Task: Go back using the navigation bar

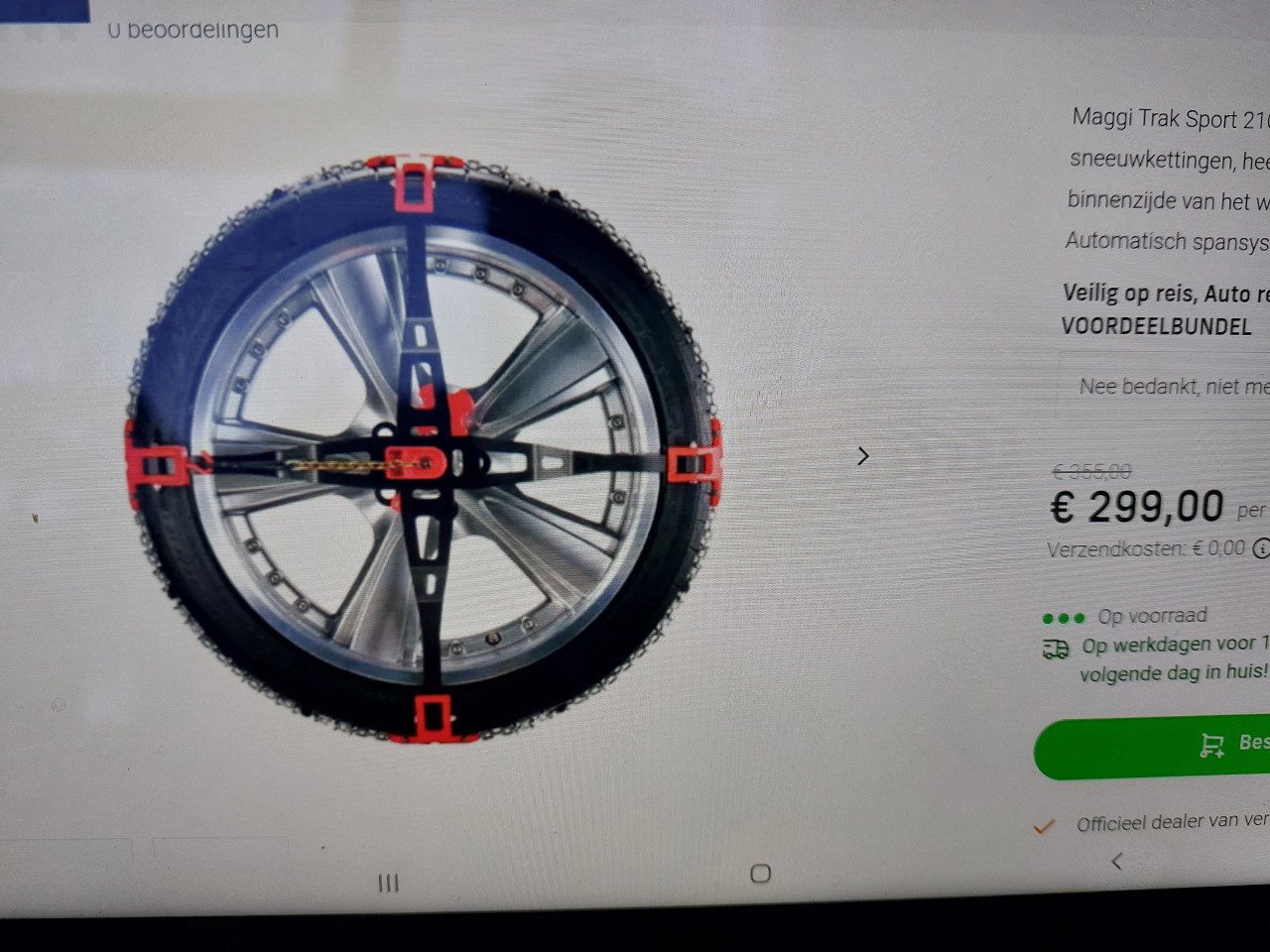Action: tap(1116, 861)
